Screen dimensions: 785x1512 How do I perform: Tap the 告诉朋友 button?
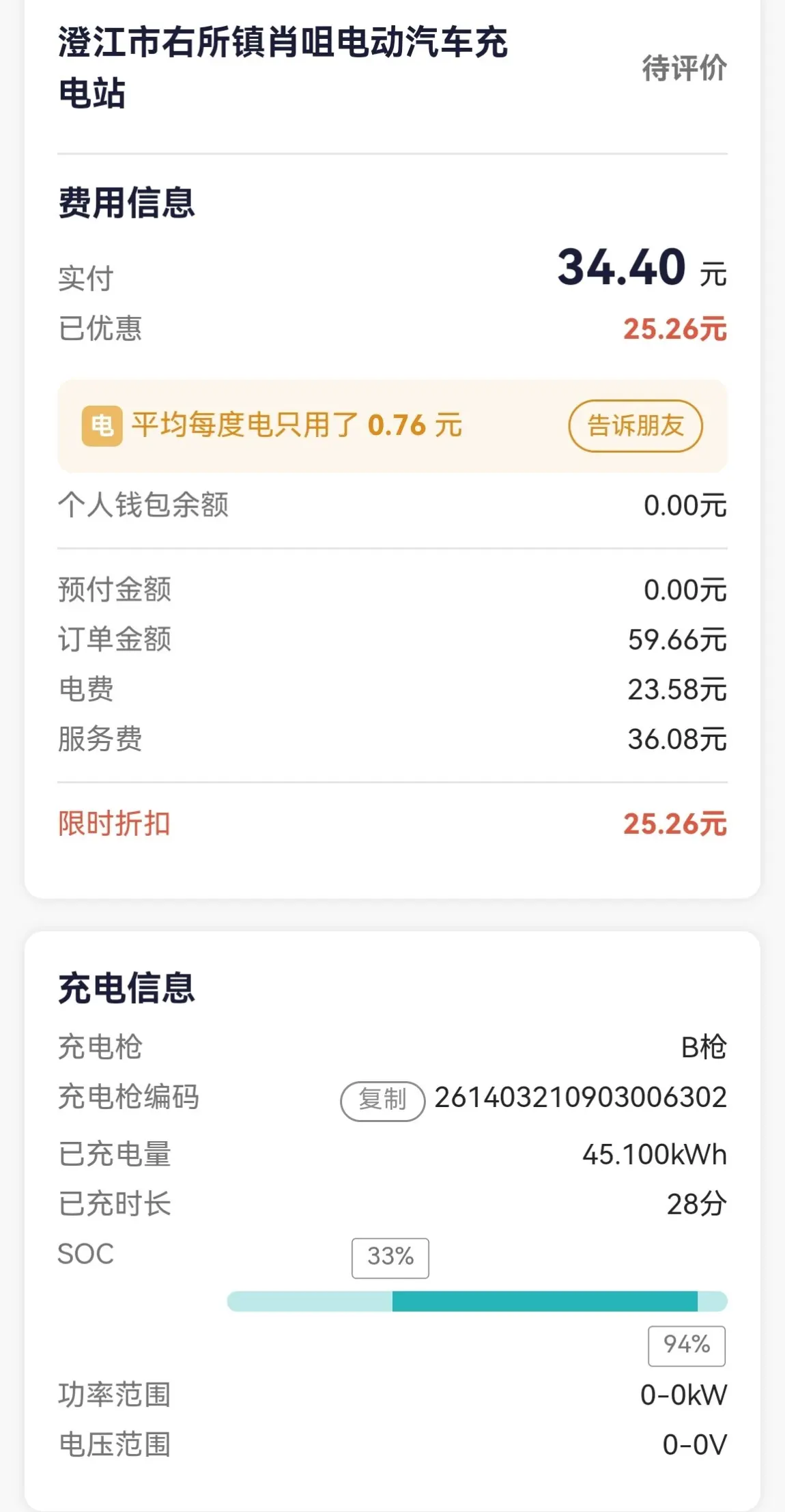635,425
